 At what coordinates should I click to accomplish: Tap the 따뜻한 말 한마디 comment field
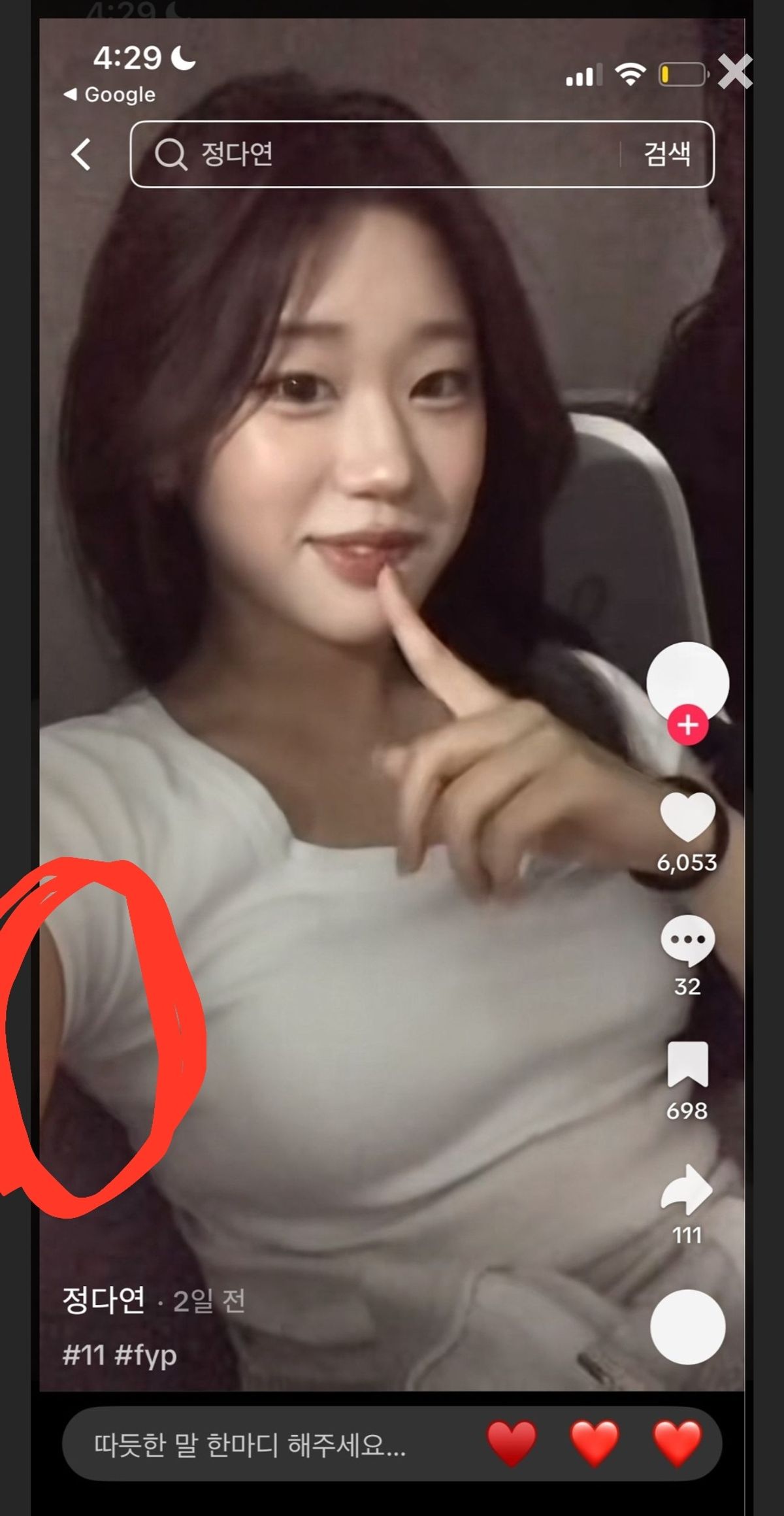[x=261, y=1444]
